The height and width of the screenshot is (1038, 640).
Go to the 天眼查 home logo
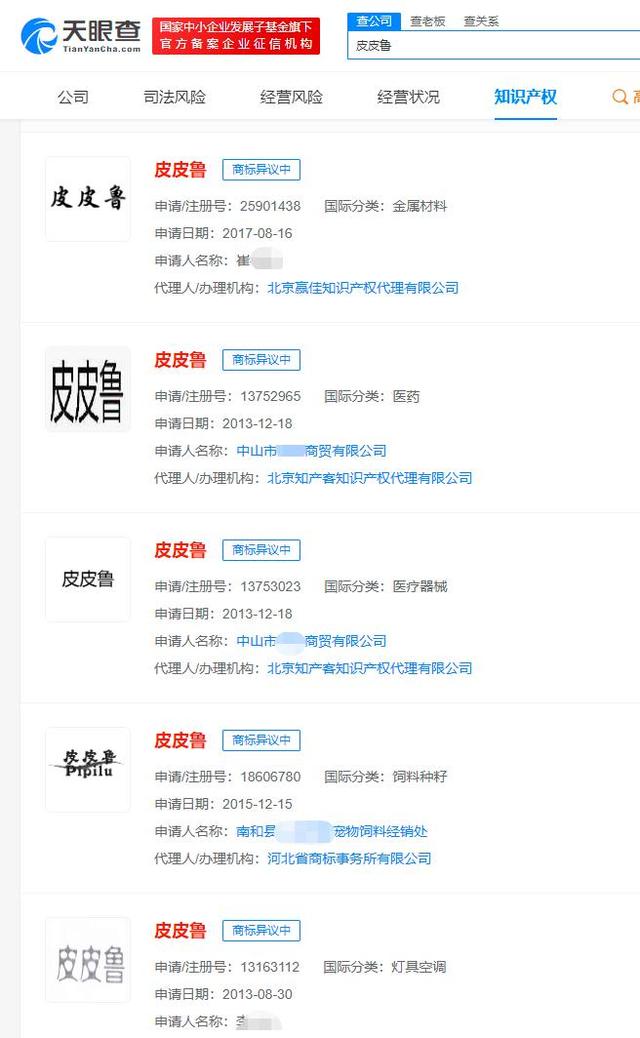[x=81, y=35]
